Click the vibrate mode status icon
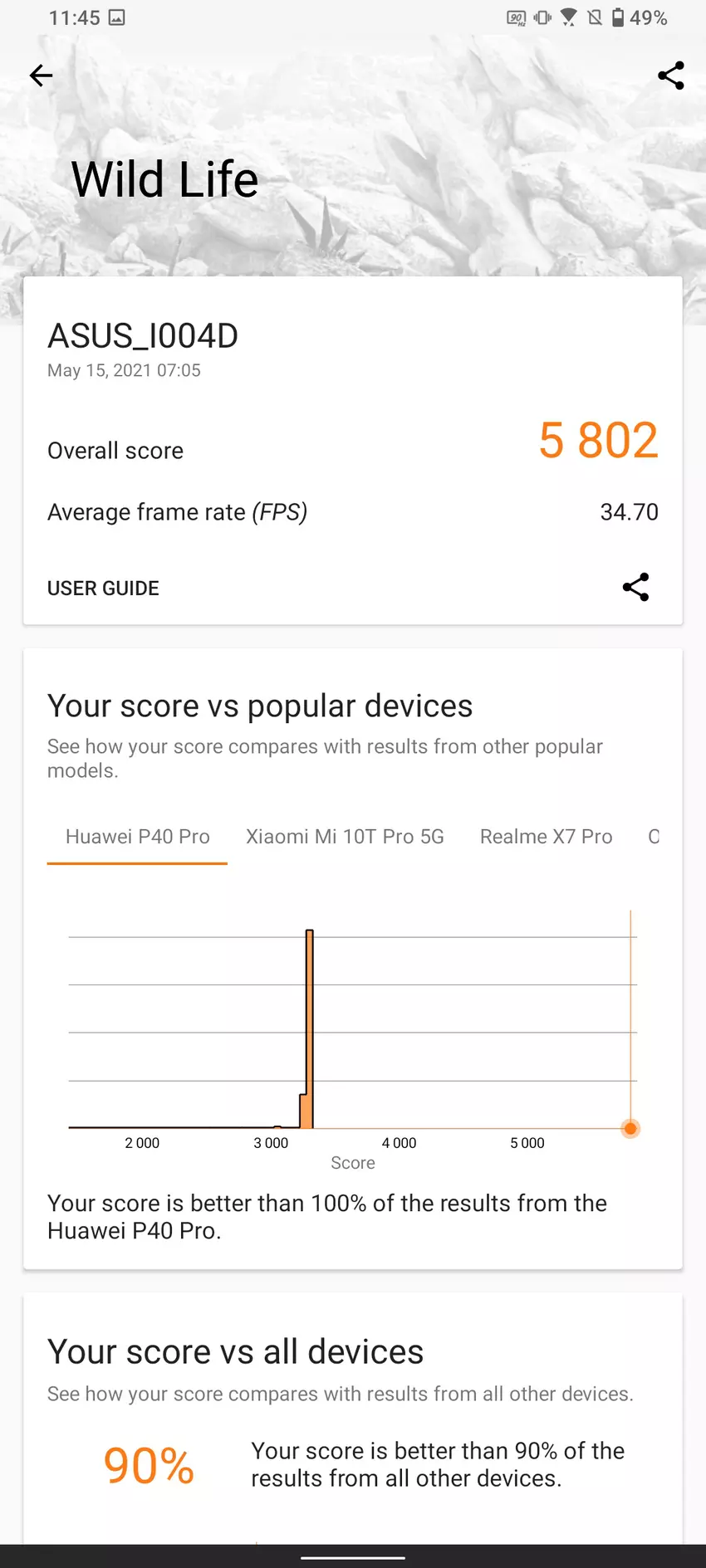Image resolution: width=706 pixels, height=1568 pixels. tap(544, 17)
